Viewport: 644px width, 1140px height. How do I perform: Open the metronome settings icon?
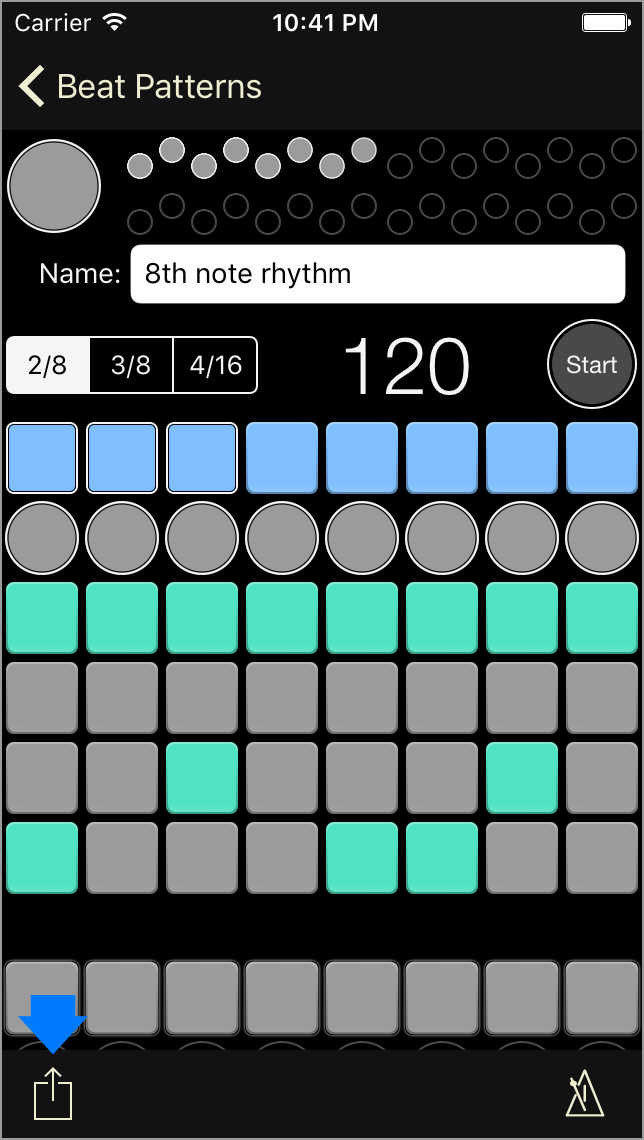click(x=584, y=1094)
